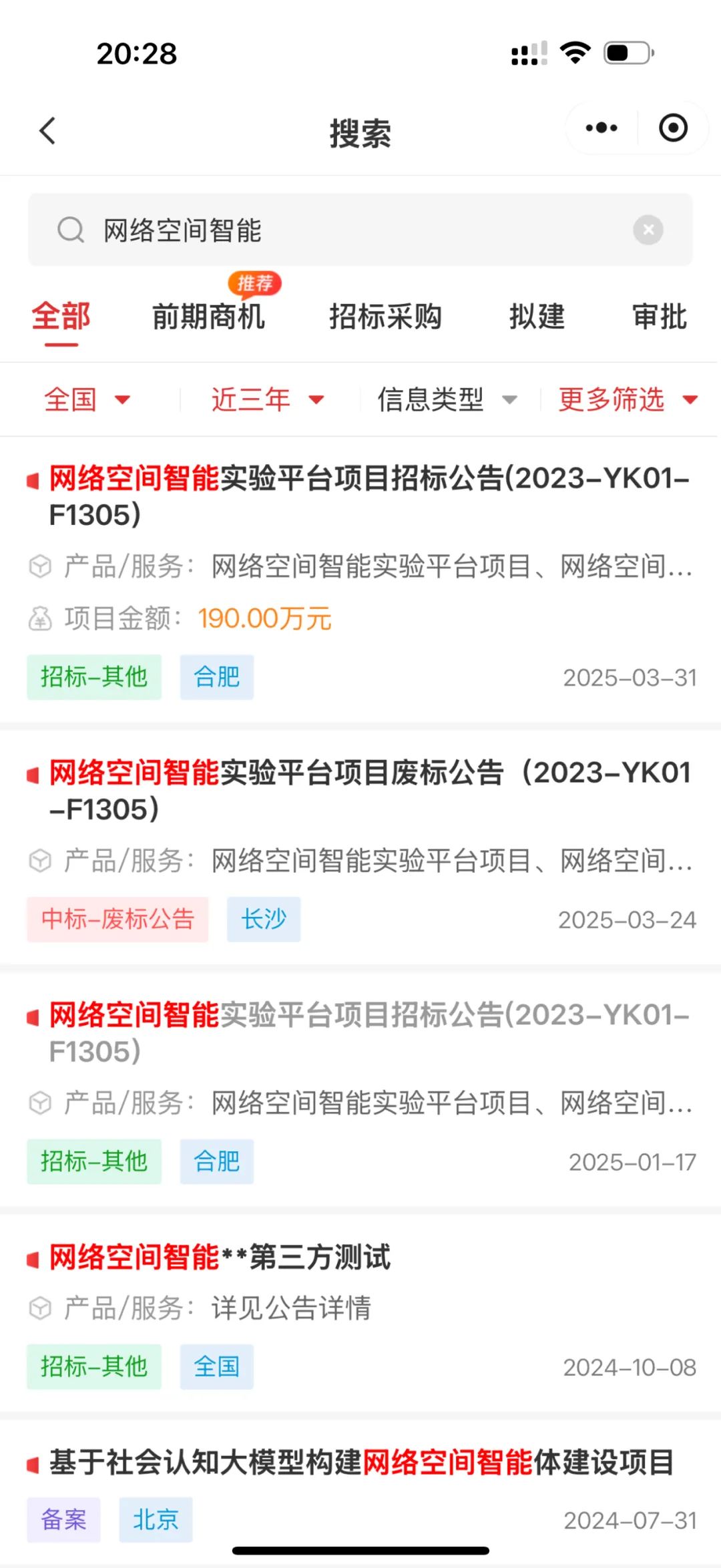Open the 基于社会认知大模型 project result

point(360,1462)
